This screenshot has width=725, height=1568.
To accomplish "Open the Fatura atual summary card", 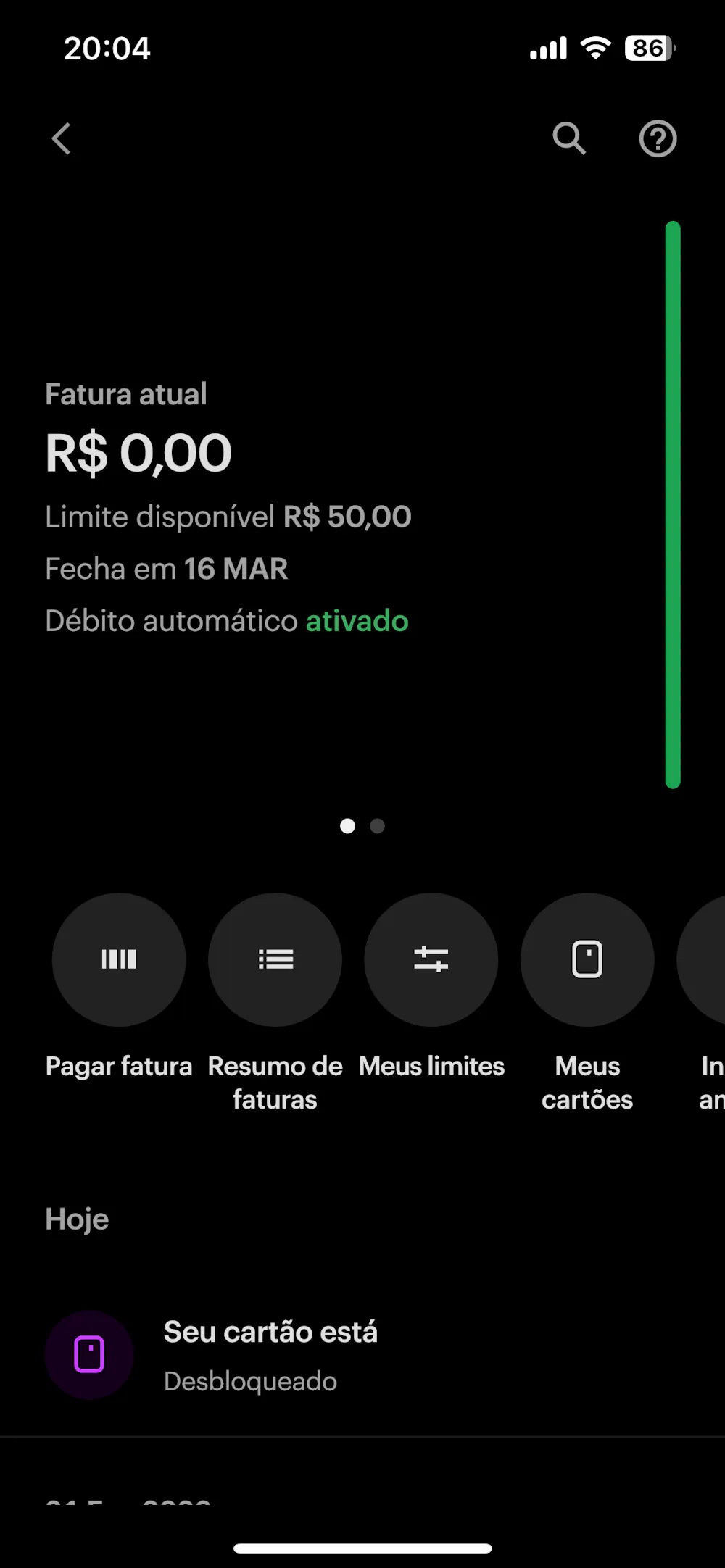I will coord(290,507).
